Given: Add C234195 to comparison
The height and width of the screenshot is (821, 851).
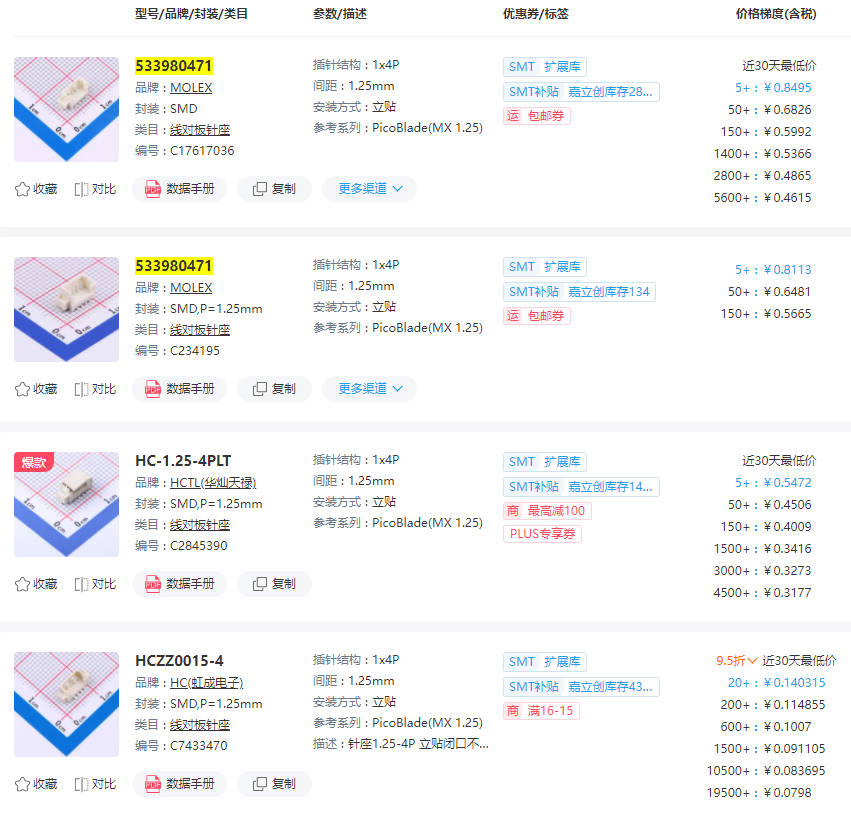Looking at the screenshot, I should pyautogui.click(x=95, y=389).
